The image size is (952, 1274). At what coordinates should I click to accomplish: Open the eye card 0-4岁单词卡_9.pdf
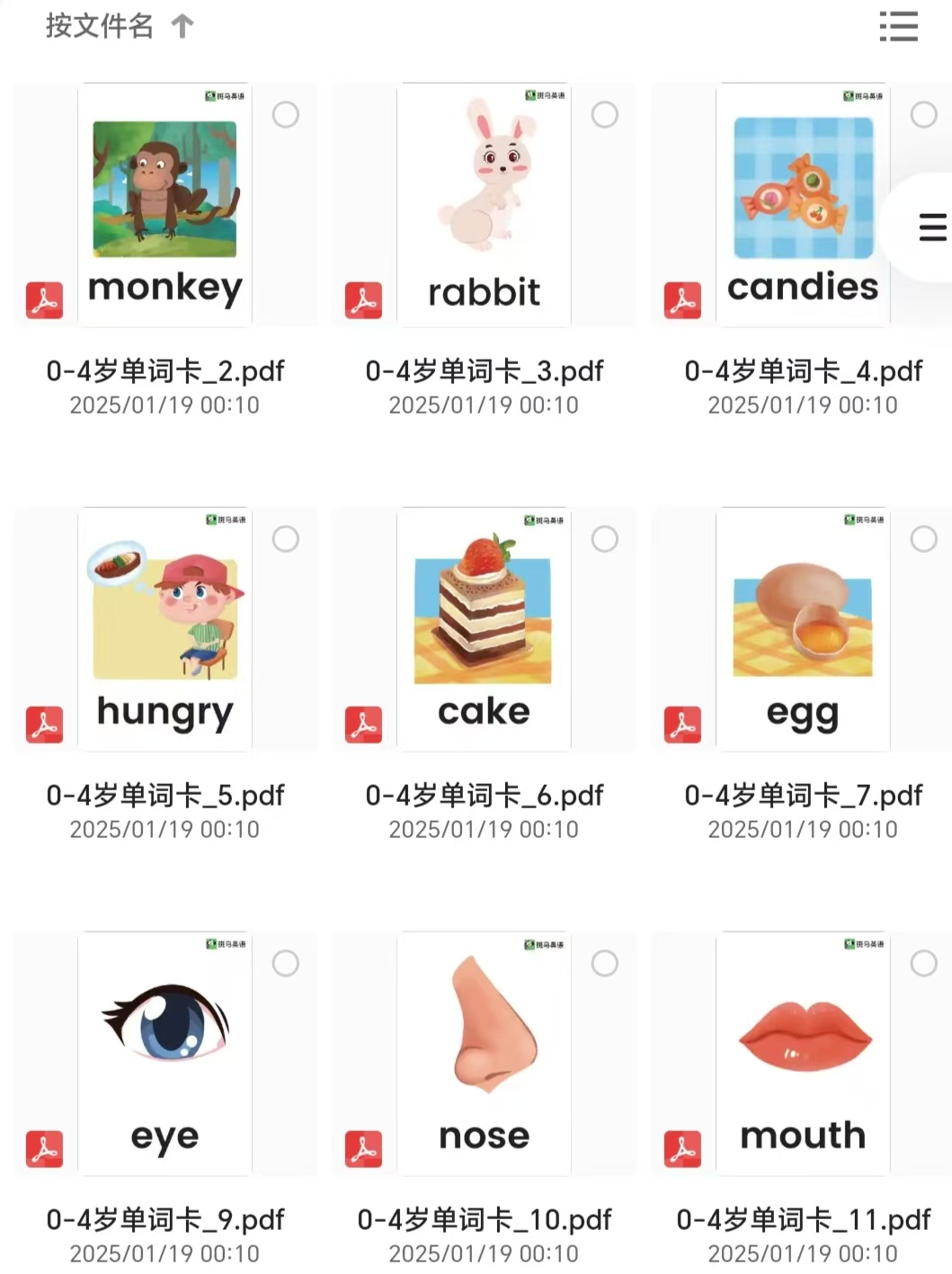click(x=165, y=1054)
